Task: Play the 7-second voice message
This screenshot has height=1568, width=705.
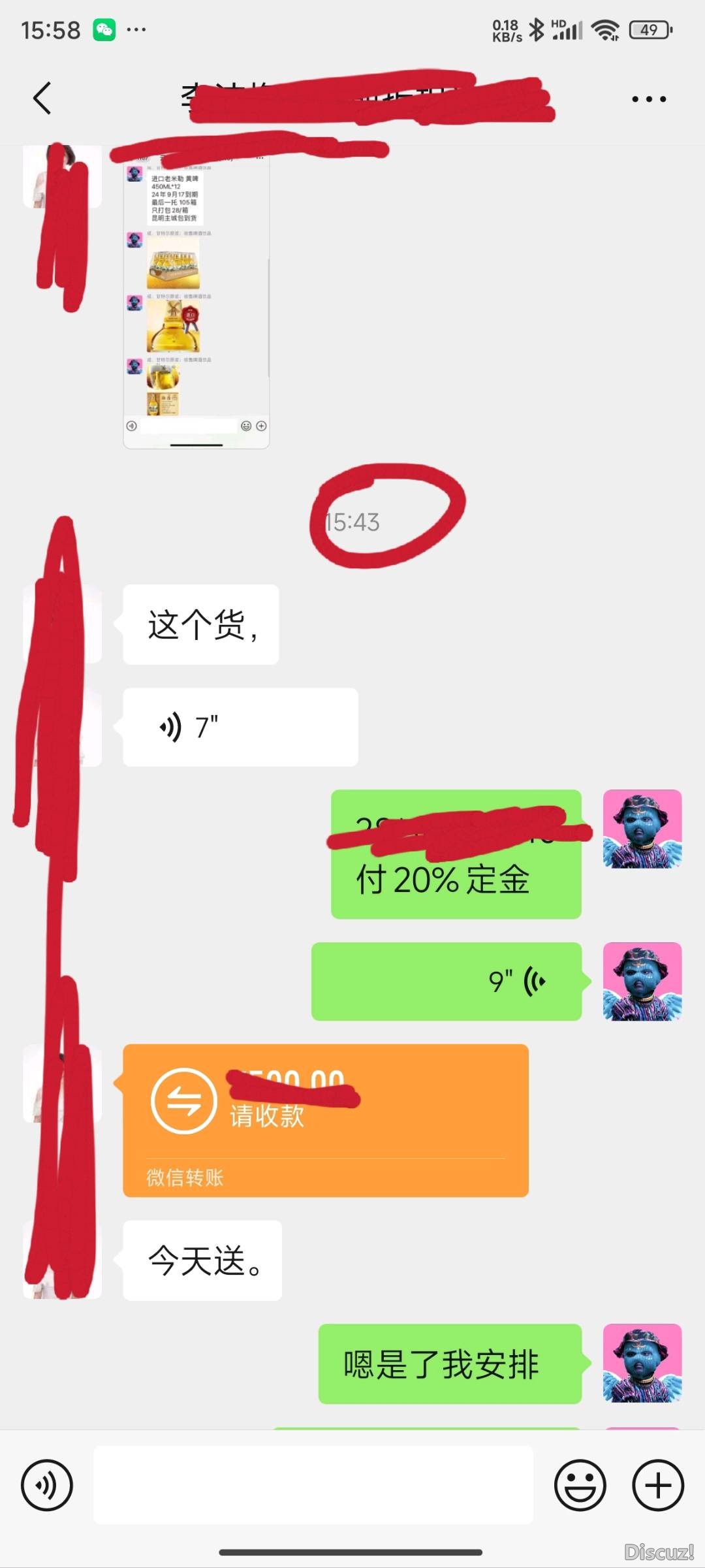Action: tap(240, 727)
